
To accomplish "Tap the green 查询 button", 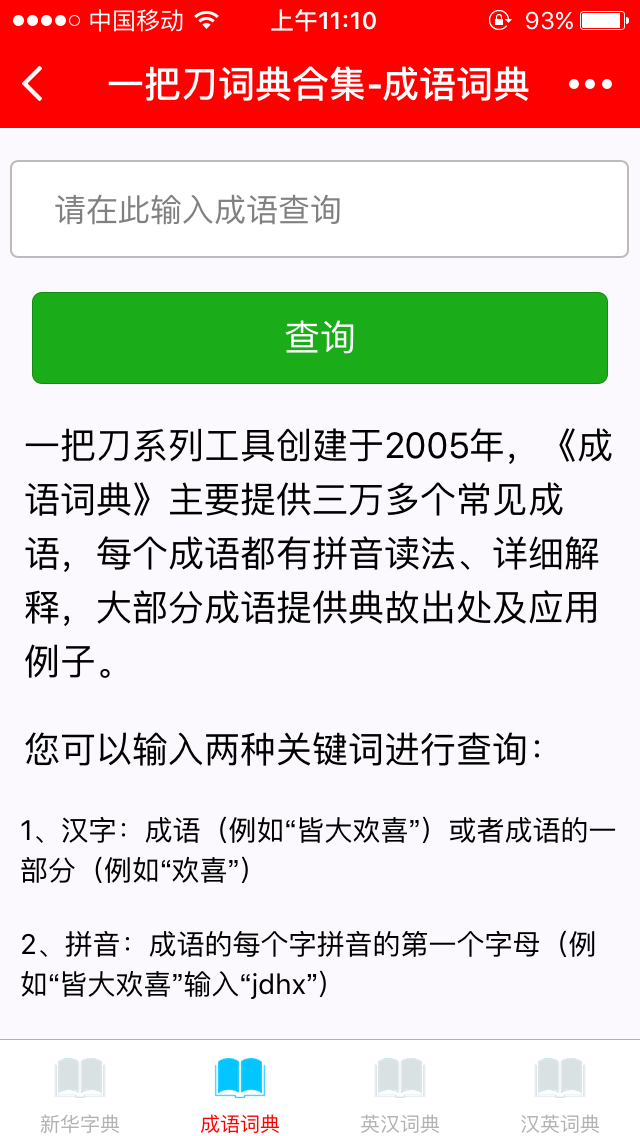I will pyautogui.click(x=319, y=338).
